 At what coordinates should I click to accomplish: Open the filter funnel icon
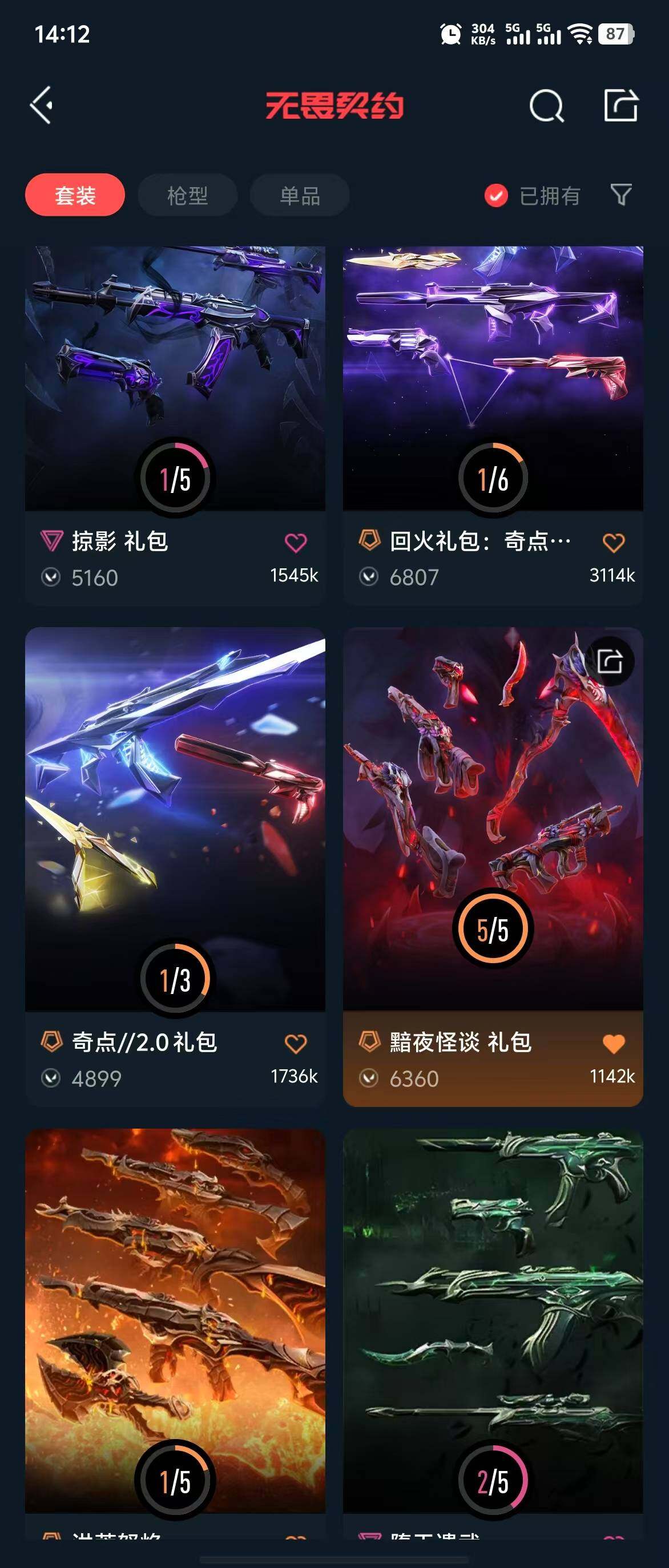click(x=621, y=195)
